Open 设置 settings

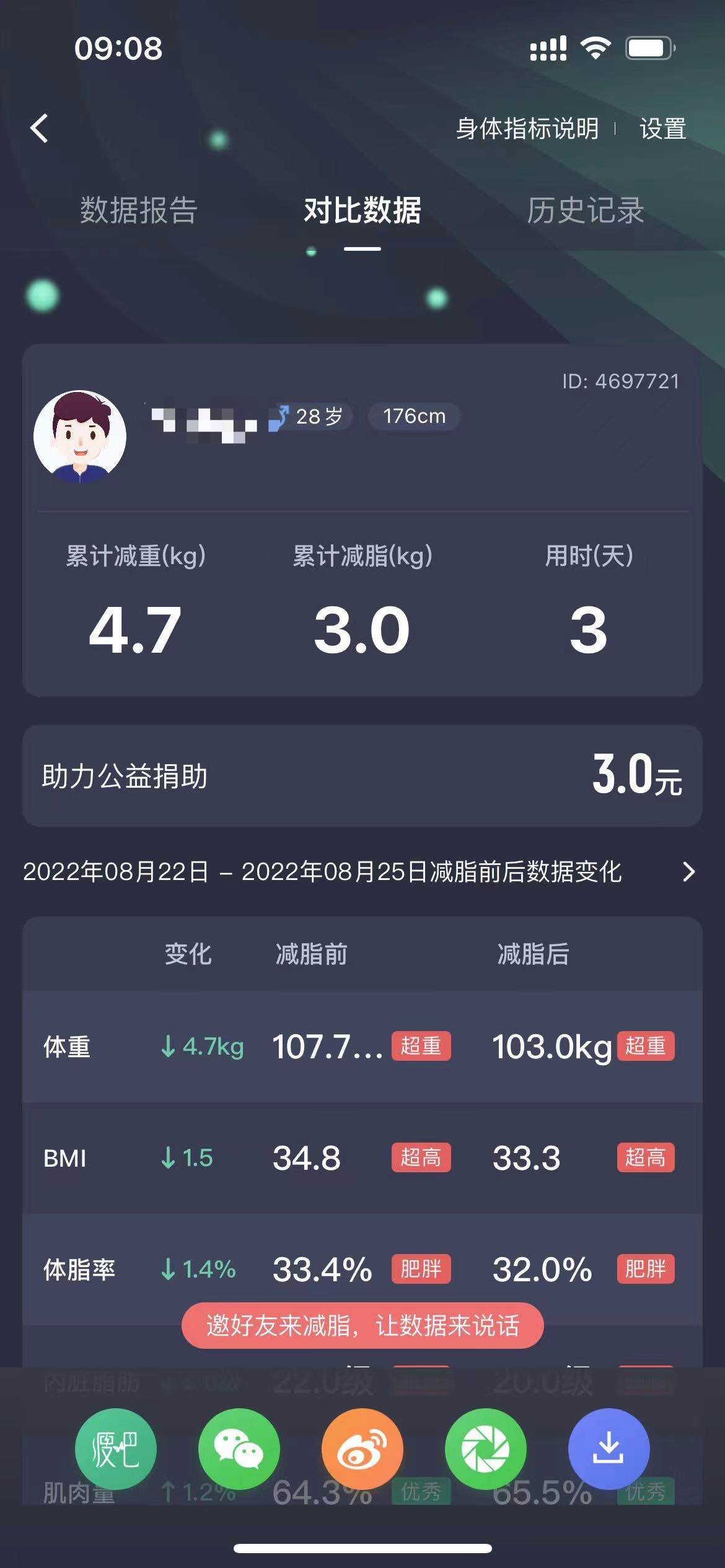[x=662, y=129]
